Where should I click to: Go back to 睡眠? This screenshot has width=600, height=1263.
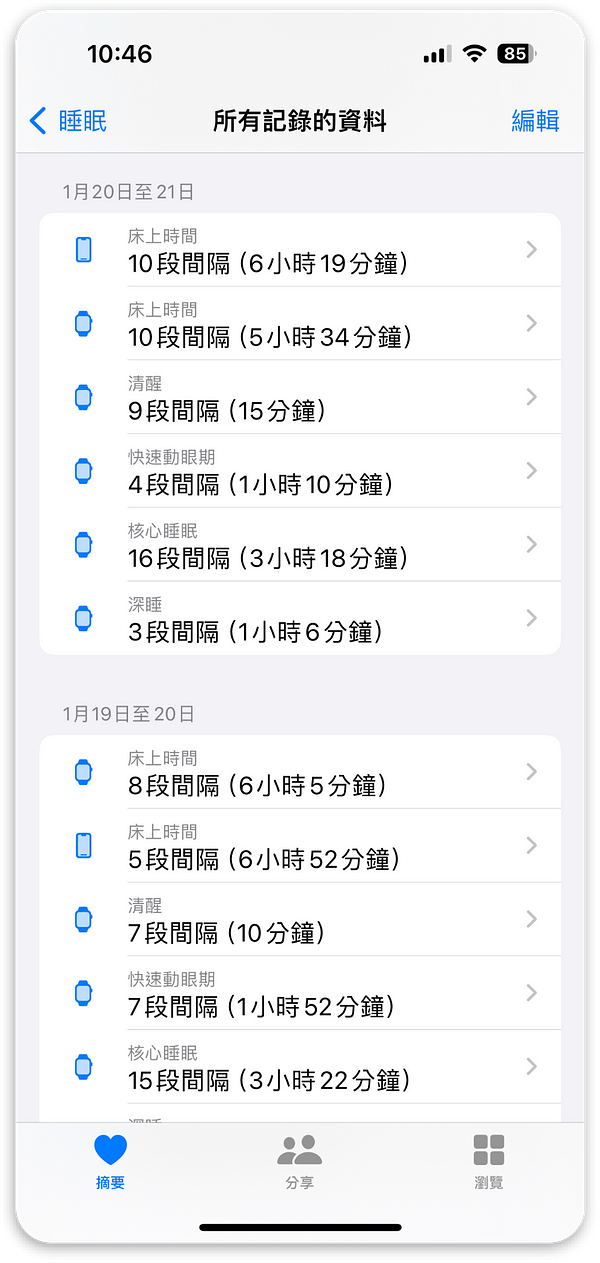[68, 121]
